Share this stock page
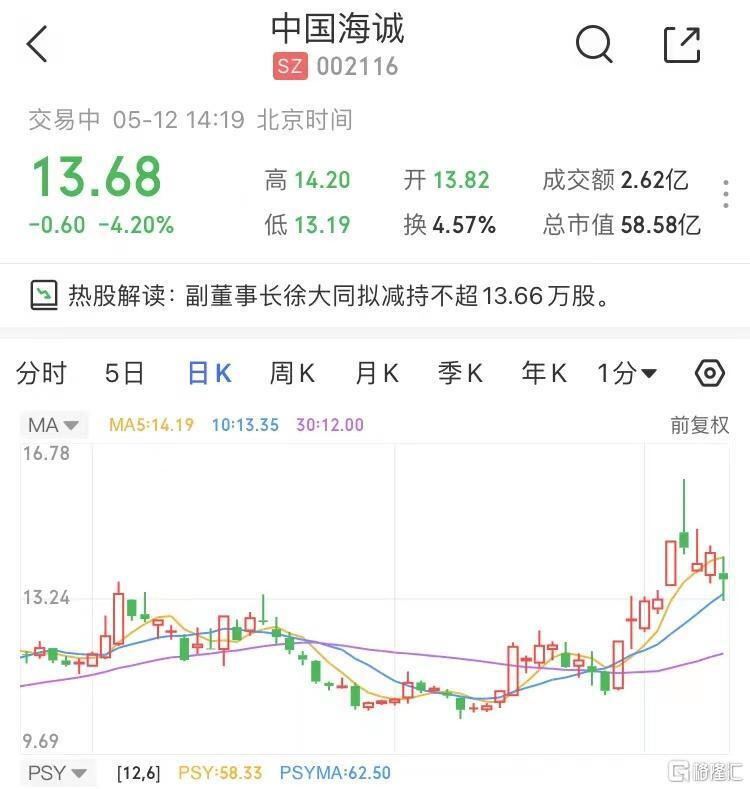 [x=682, y=44]
